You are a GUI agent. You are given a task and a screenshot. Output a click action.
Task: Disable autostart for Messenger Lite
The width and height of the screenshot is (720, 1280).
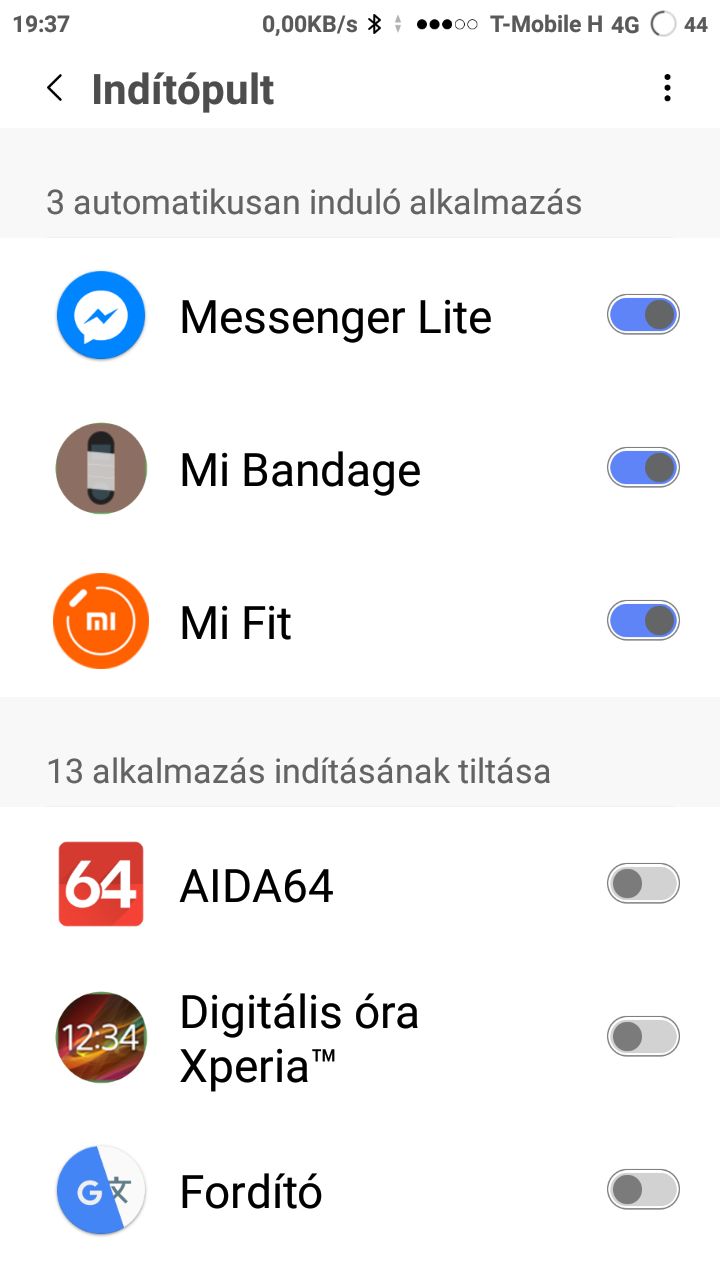tap(643, 315)
